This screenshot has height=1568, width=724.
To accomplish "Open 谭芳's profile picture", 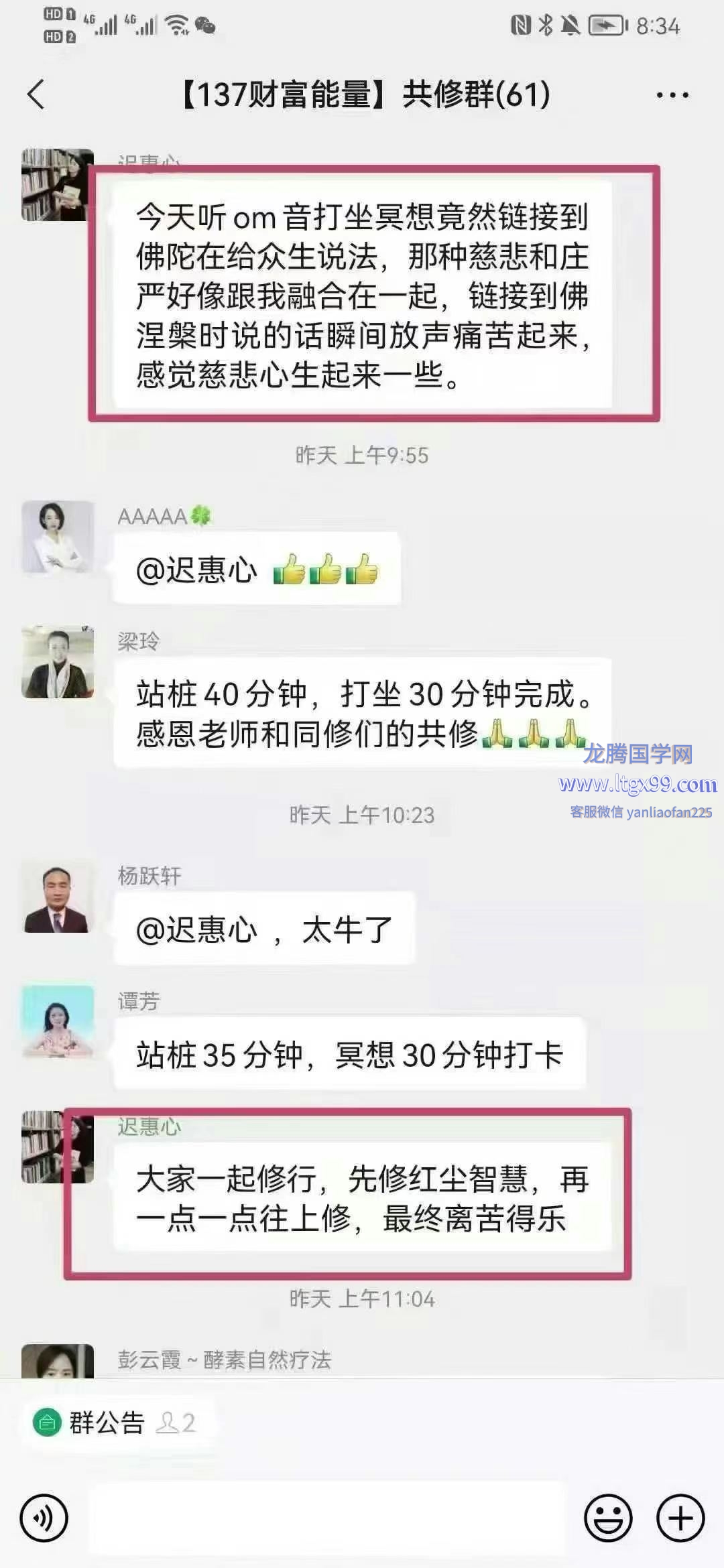I will pos(58,1022).
